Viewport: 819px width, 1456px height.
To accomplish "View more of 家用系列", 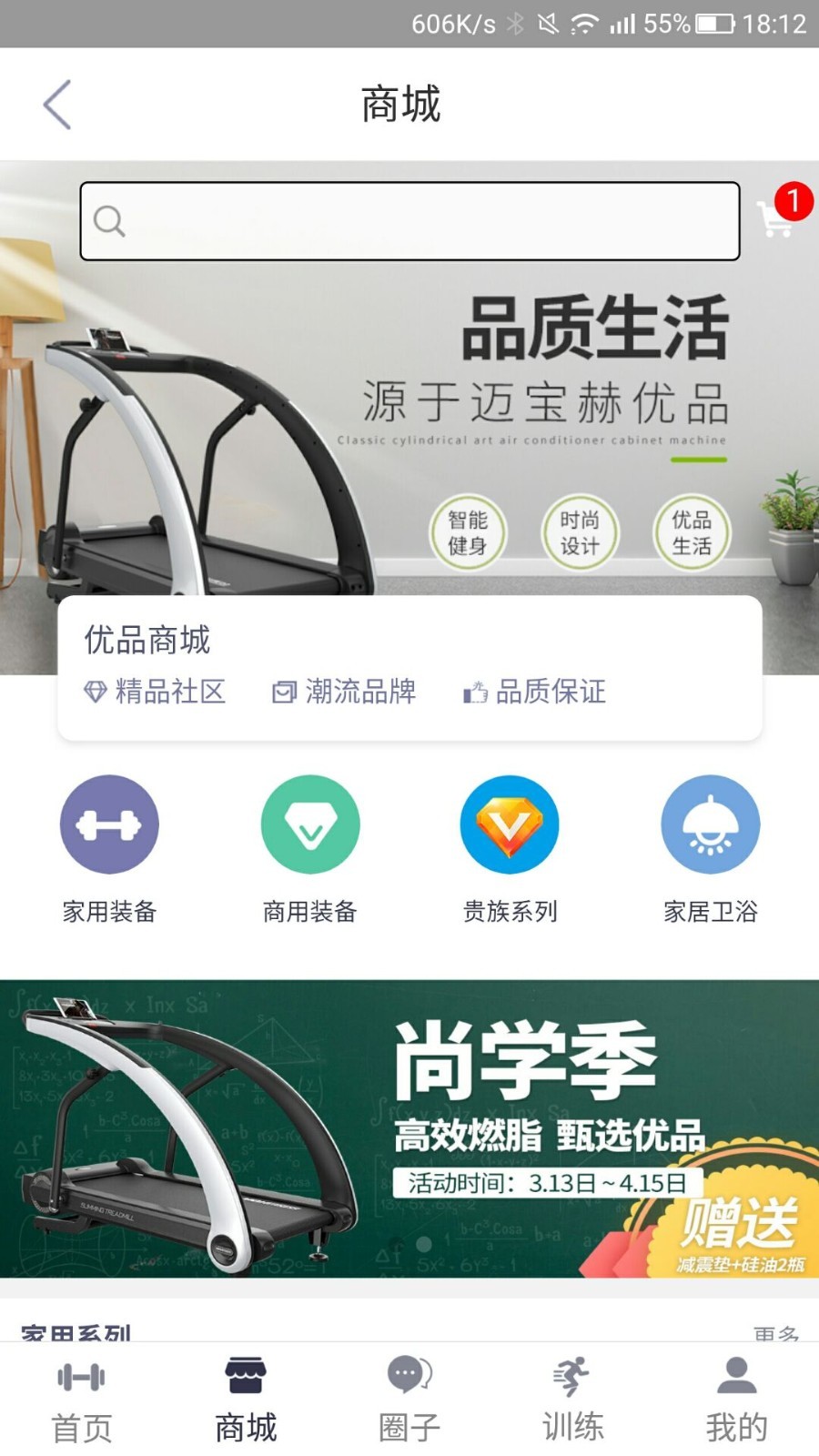I will click(775, 1333).
